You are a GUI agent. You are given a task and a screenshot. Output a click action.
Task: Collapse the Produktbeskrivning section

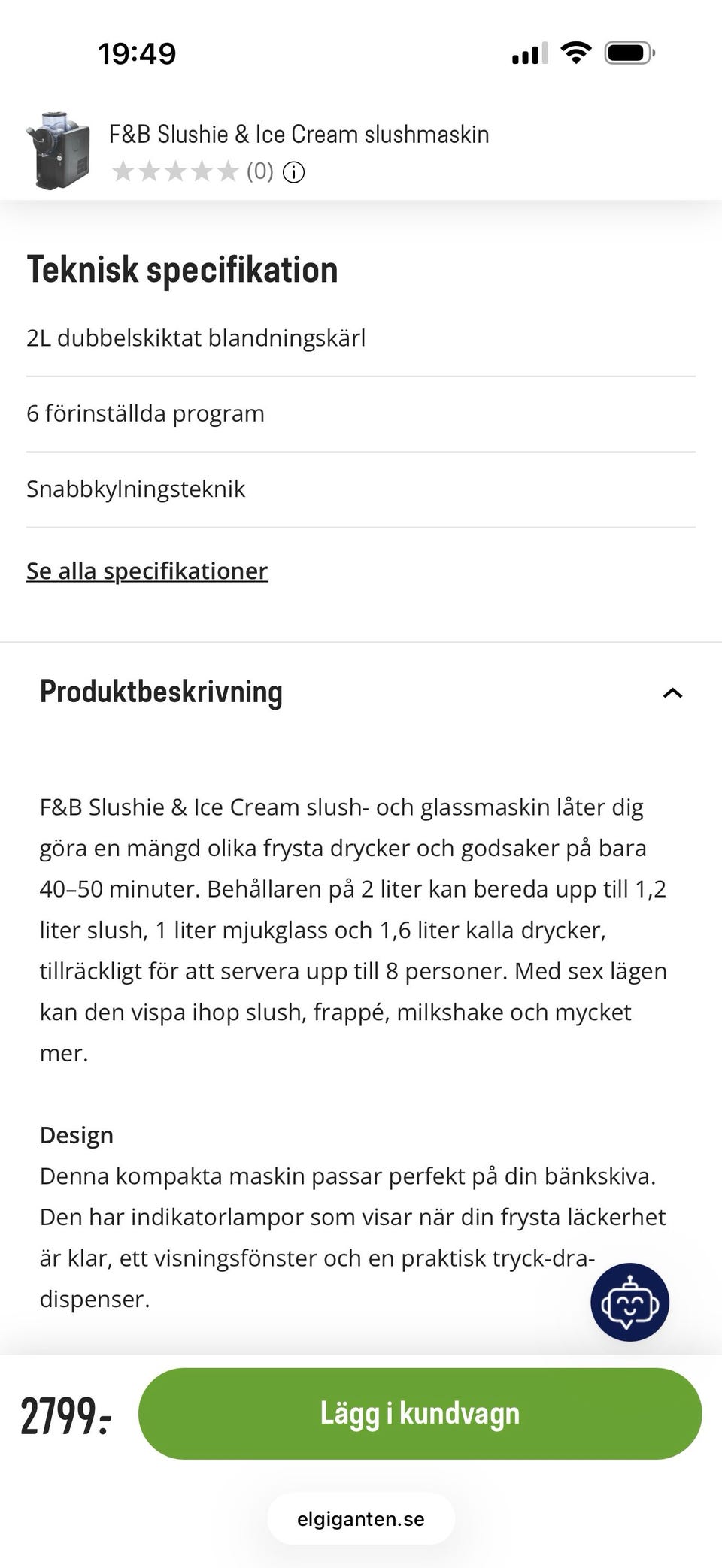tap(672, 692)
